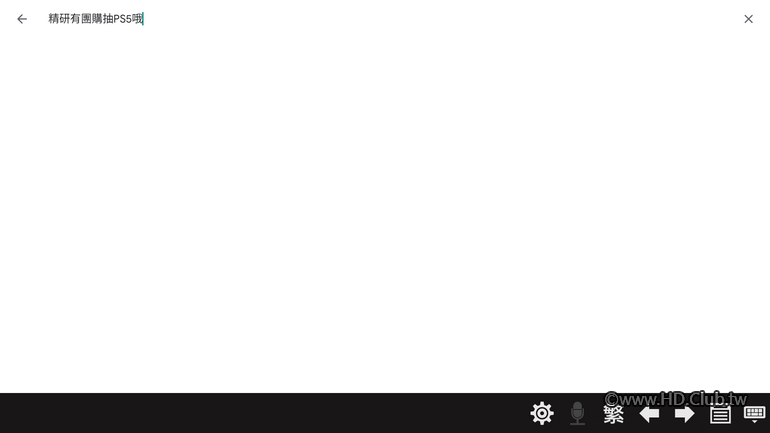
Task: Move cursor left with arrow key
Action: (649, 413)
